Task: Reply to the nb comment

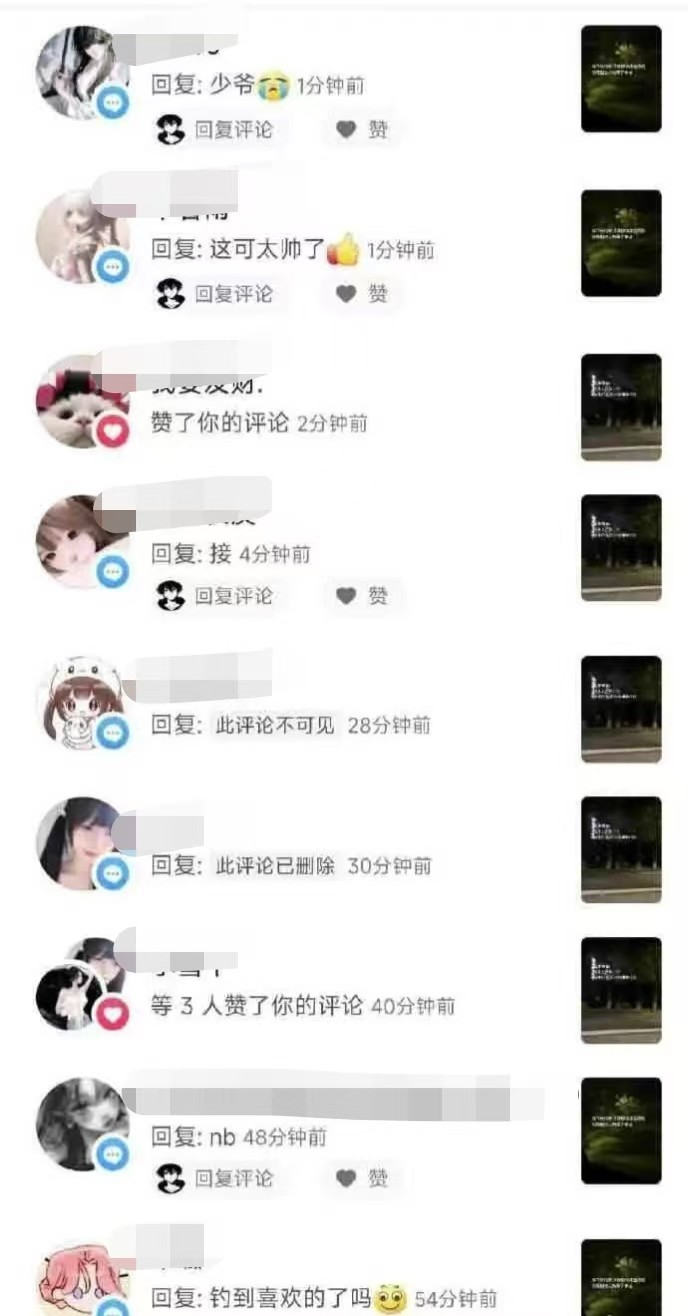Action: [215, 1179]
